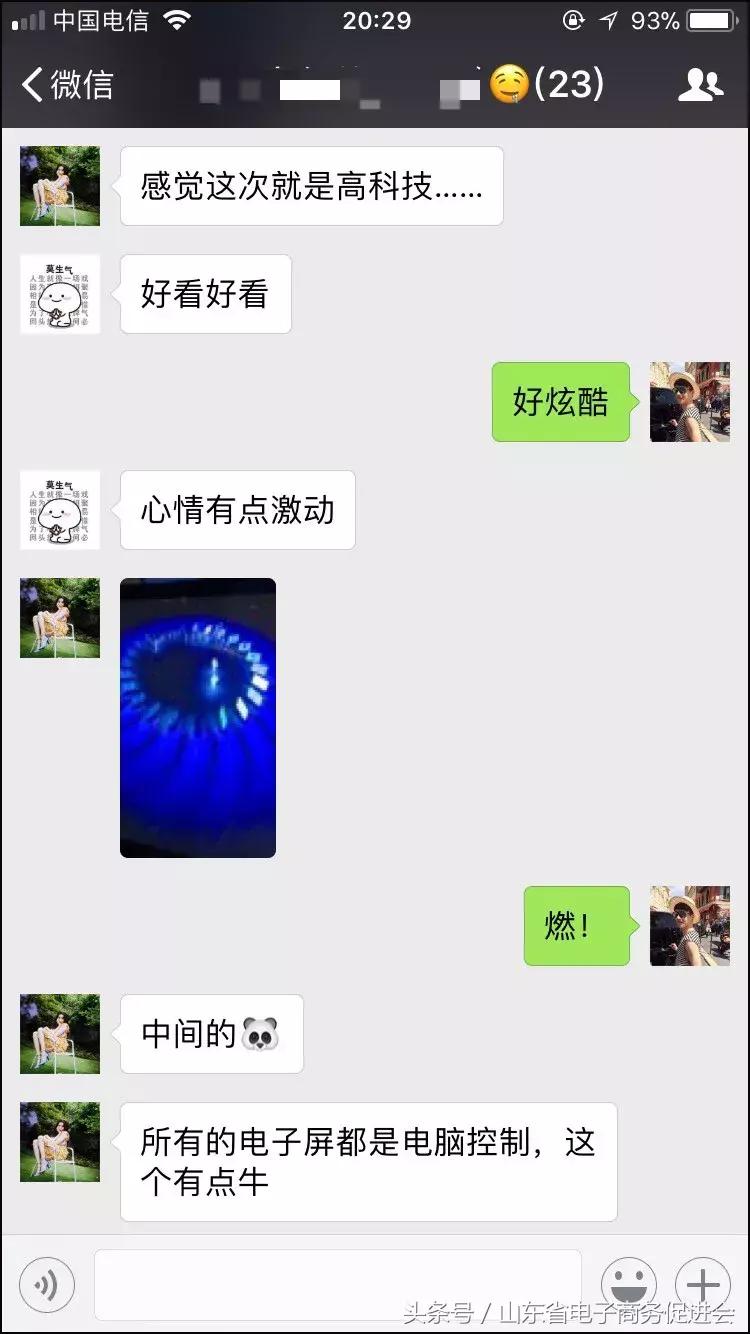Tap the flower-dress avatar of the sender
Viewport: 750px width, 1334px height.
[x=59, y=186]
